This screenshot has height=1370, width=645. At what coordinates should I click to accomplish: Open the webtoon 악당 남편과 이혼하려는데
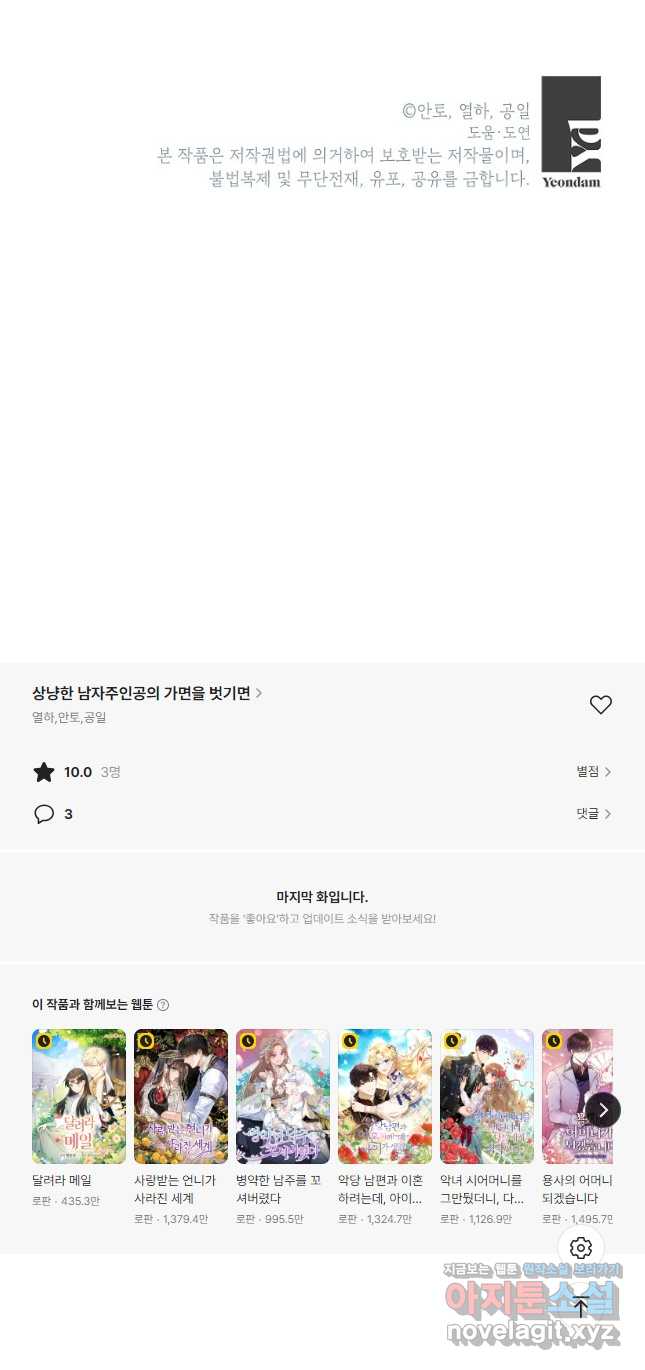(x=385, y=1096)
